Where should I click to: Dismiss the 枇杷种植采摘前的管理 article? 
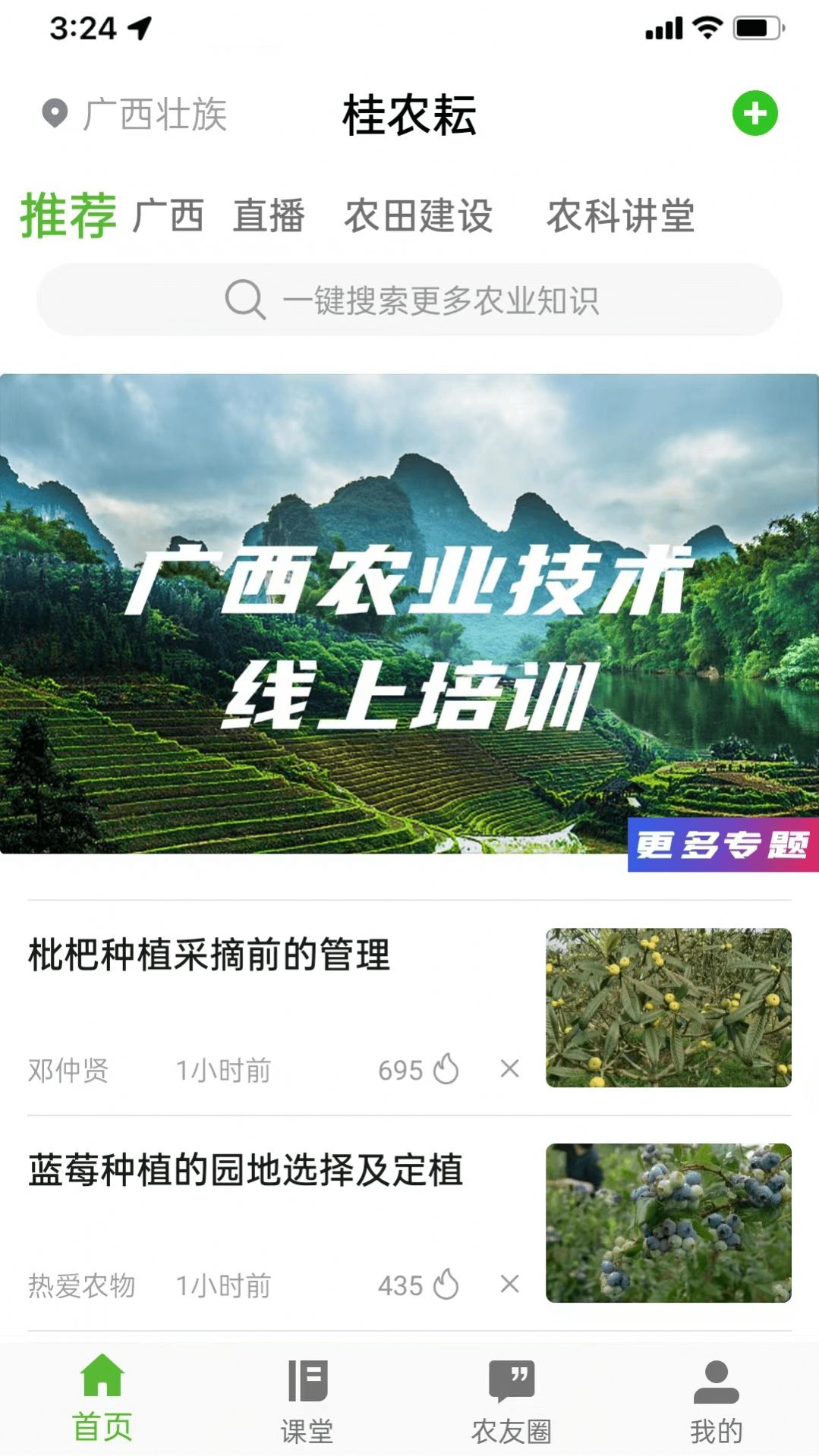coord(510,1069)
